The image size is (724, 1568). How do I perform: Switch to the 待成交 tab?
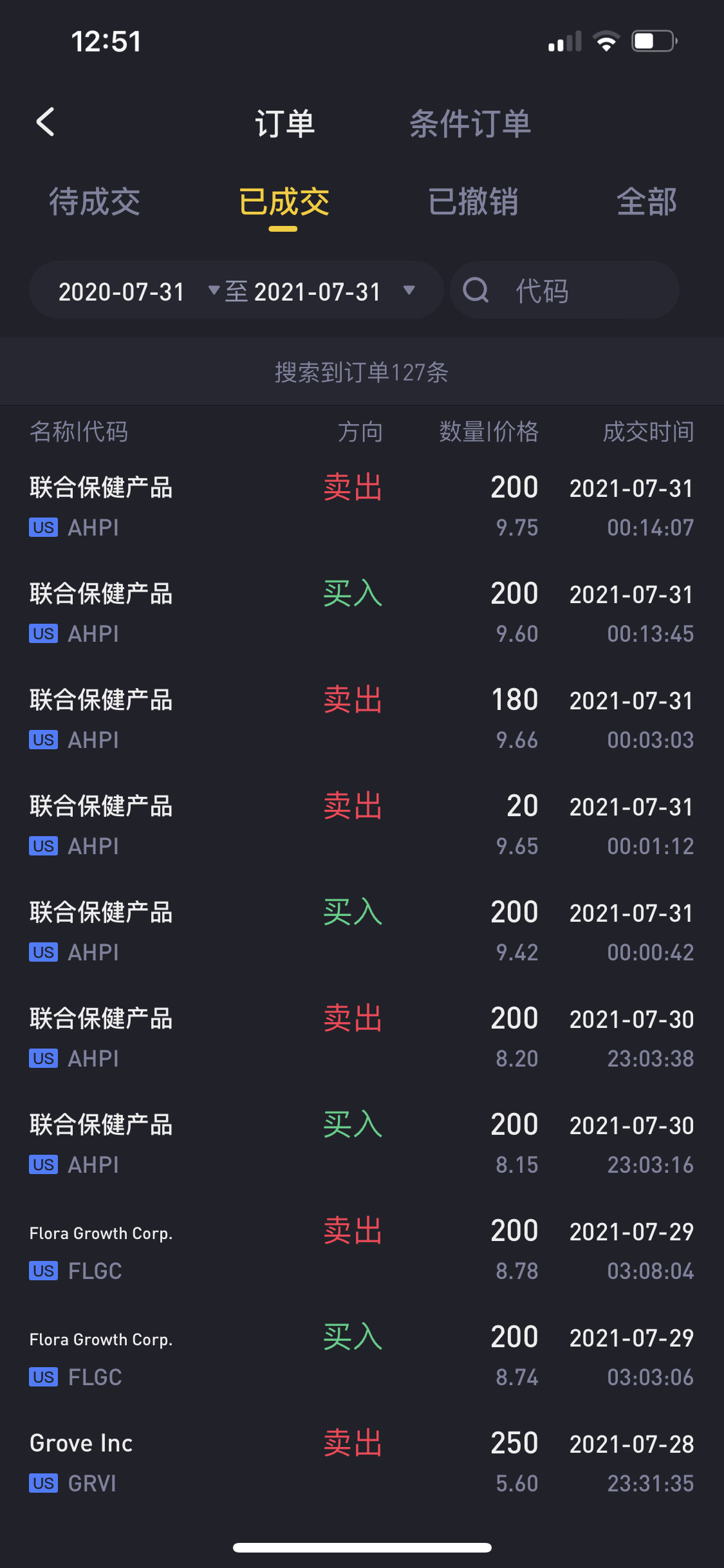tap(95, 201)
